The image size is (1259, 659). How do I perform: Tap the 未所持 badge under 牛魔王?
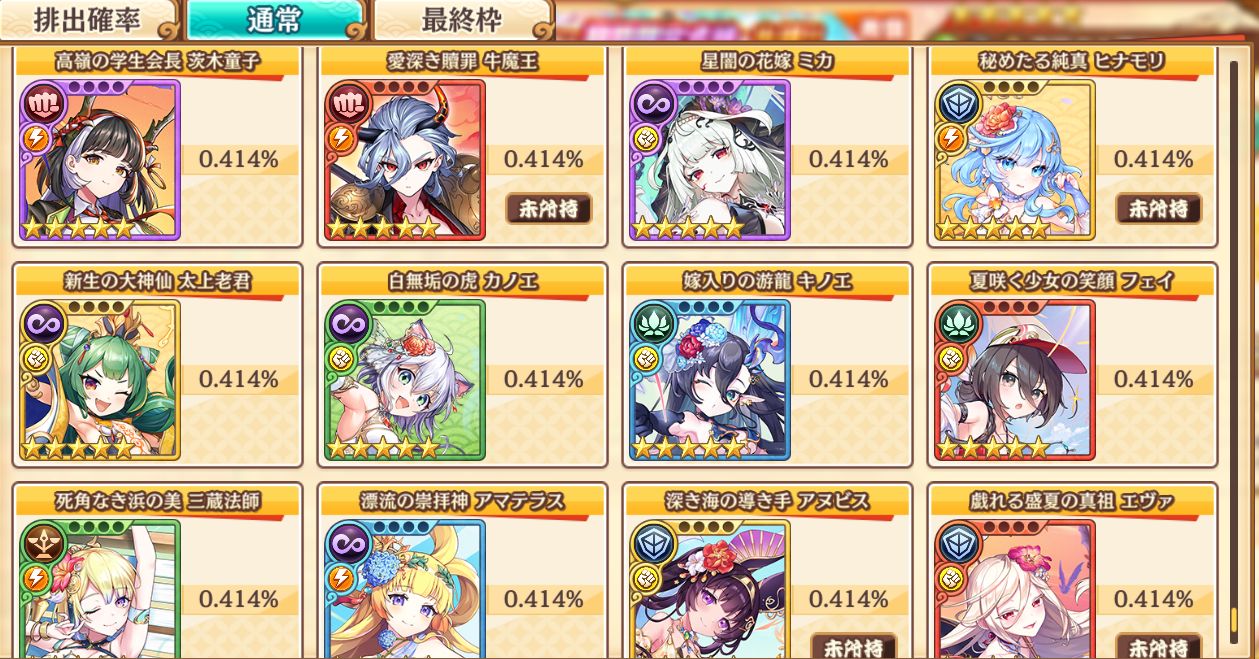point(548,208)
